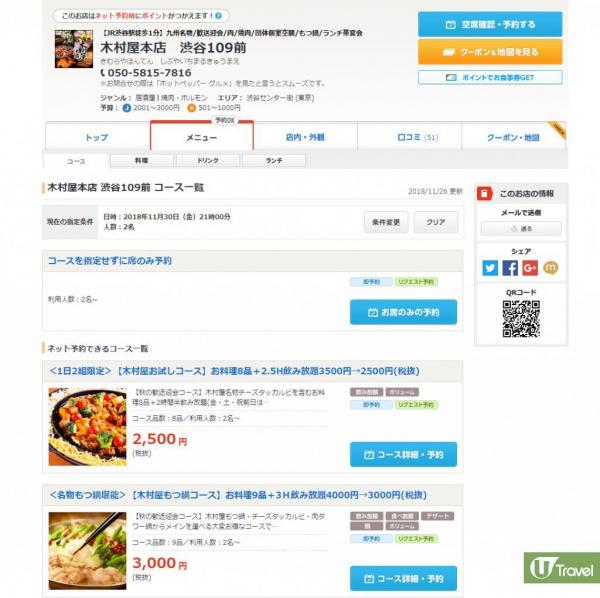Switch to the 店内・外観 tab
Screen dimensions: 600x598
click(x=305, y=137)
